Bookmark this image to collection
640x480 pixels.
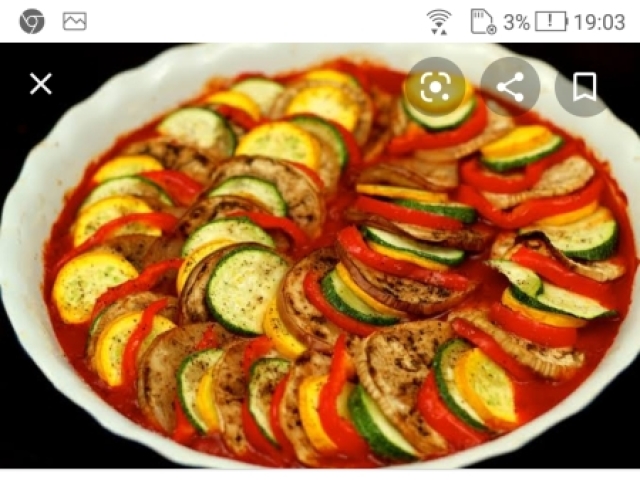[x=584, y=87]
